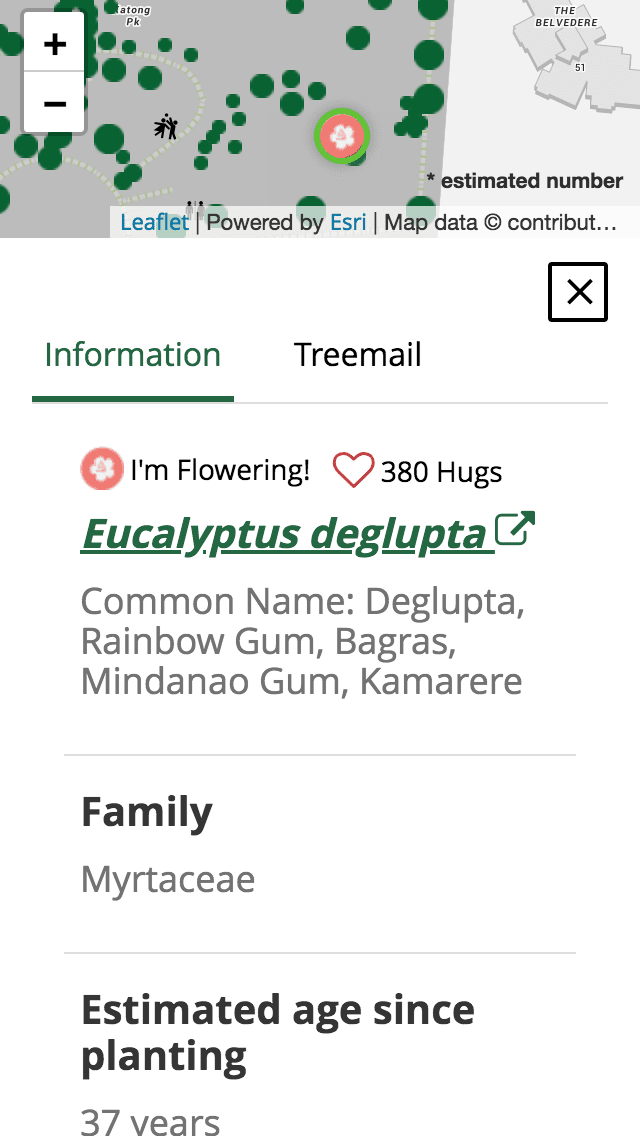Select the Information tab
Viewport: 640px width, 1136px height.
[133, 355]
